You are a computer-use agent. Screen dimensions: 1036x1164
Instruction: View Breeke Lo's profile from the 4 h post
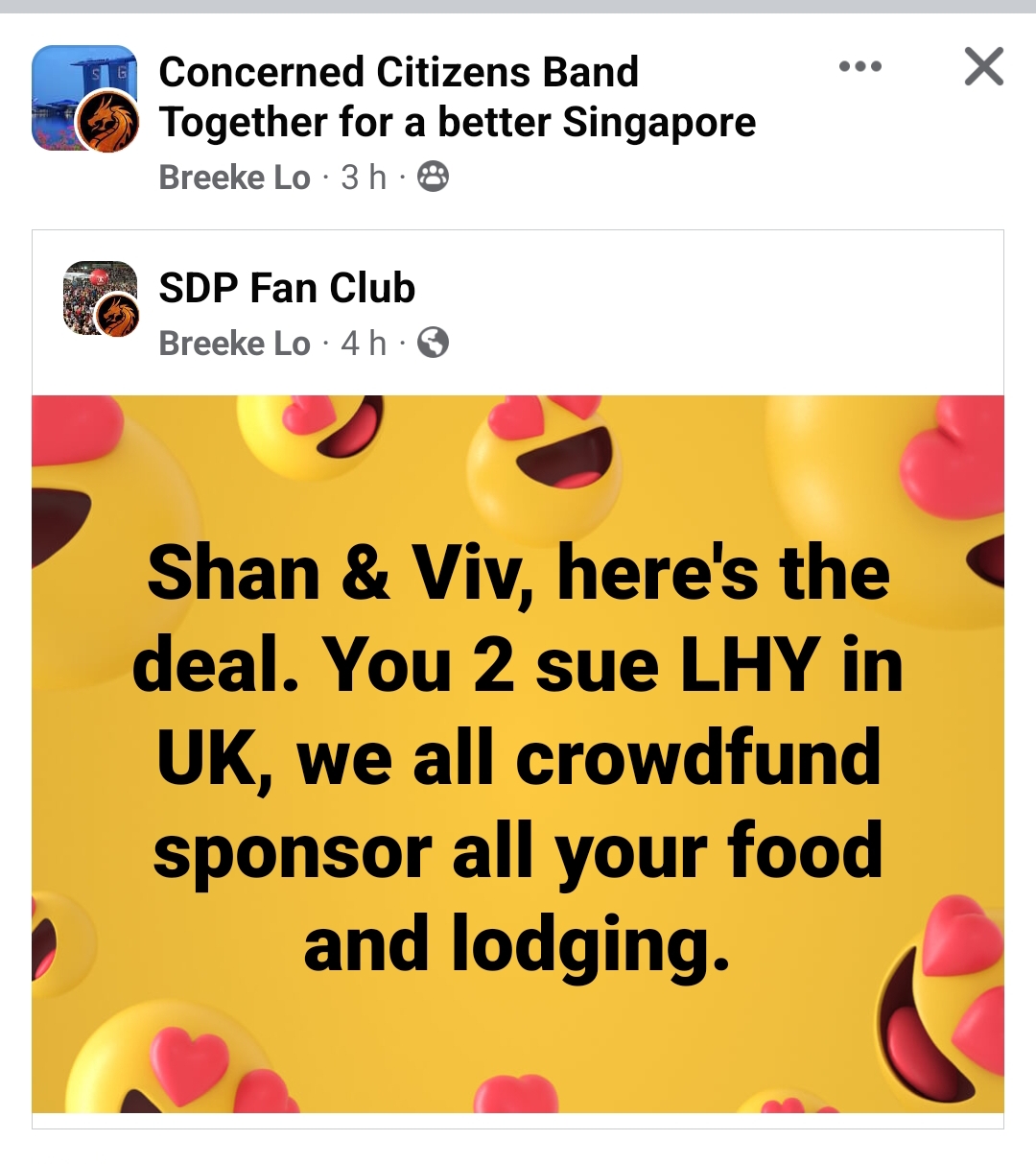click(x=234, y=344)
